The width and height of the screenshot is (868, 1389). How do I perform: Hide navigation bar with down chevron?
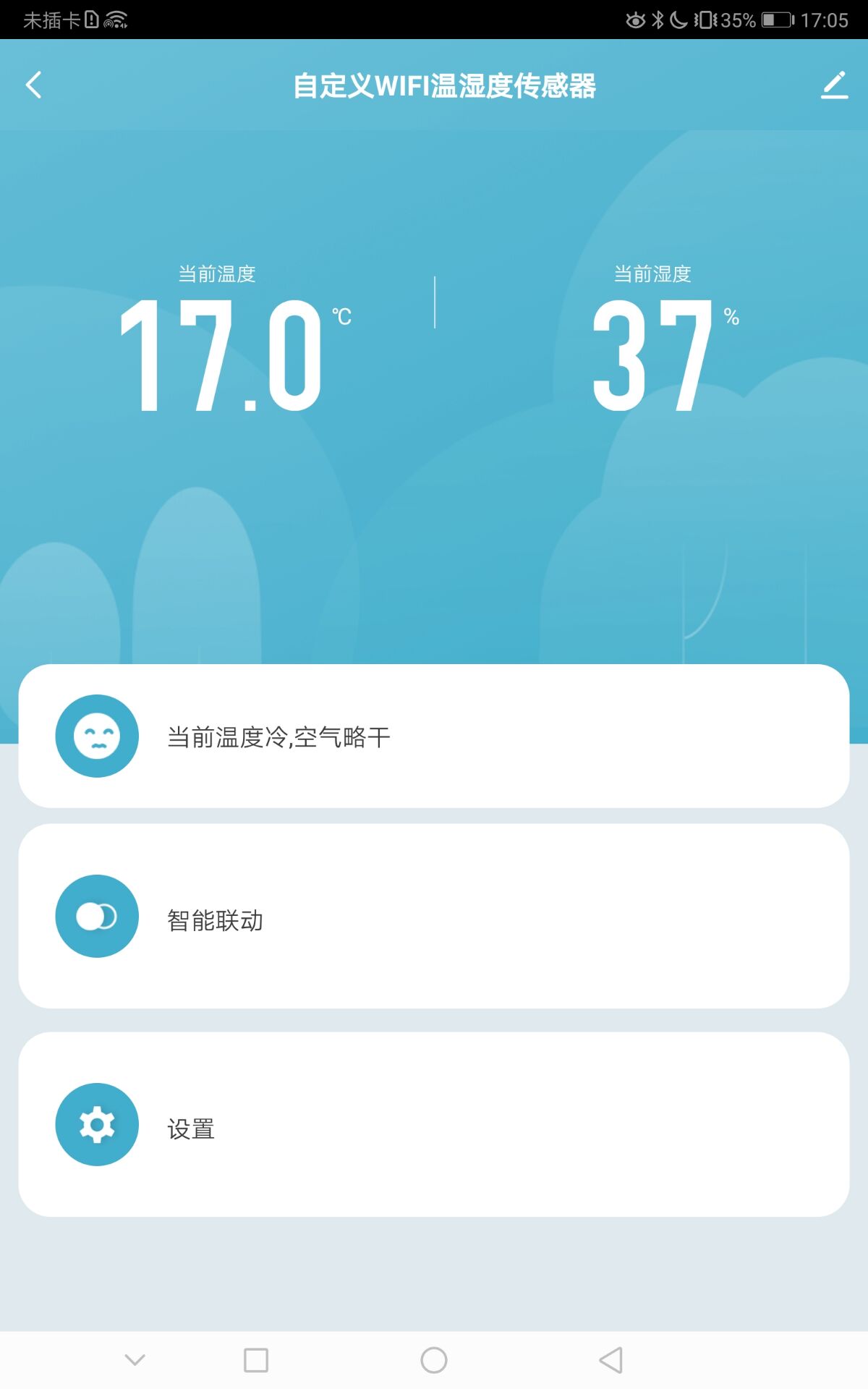(x=135, y=1360)
